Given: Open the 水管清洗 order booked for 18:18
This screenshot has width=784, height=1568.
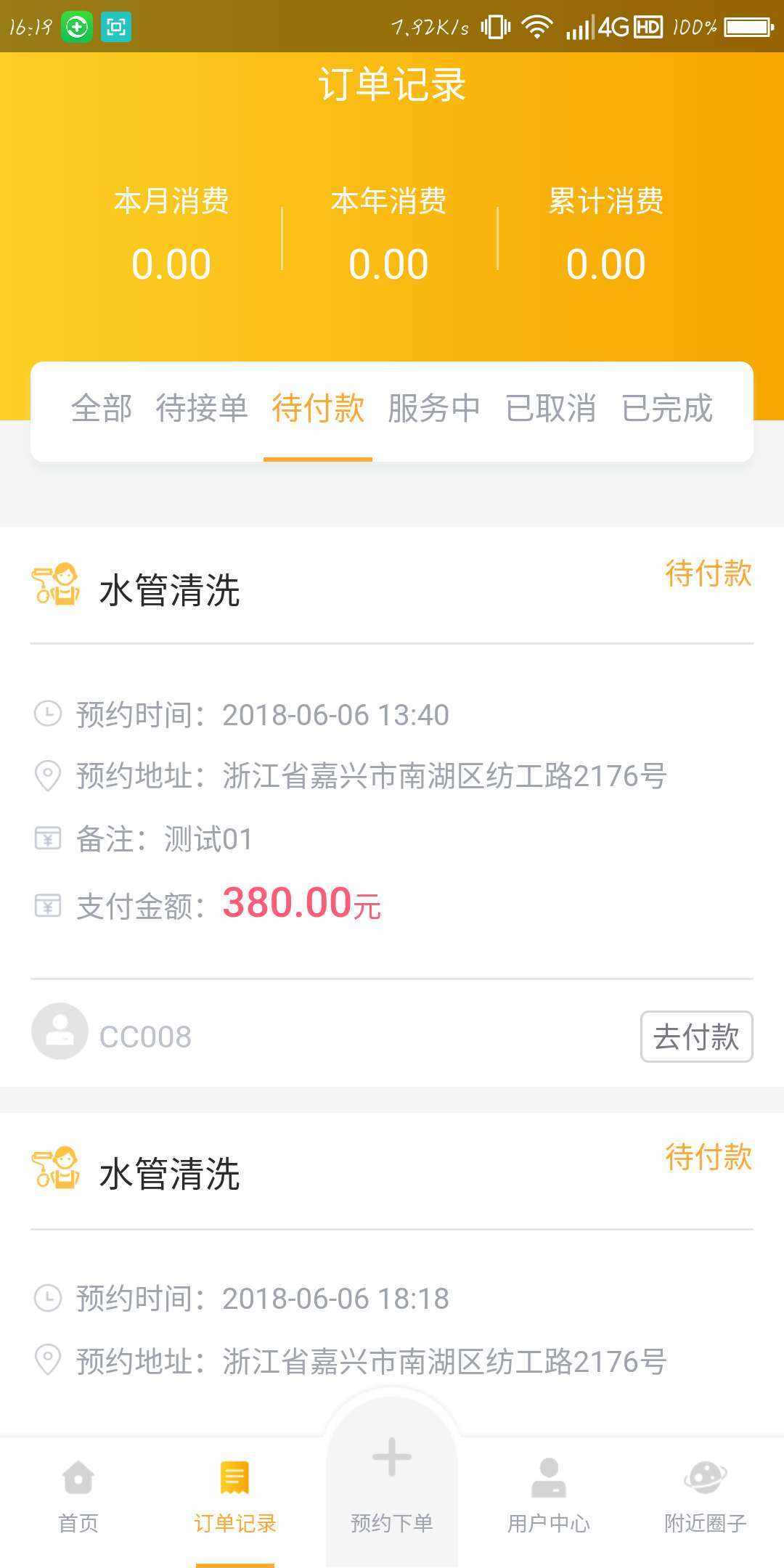Looking at the screenshot, I should coord(170,1175).
